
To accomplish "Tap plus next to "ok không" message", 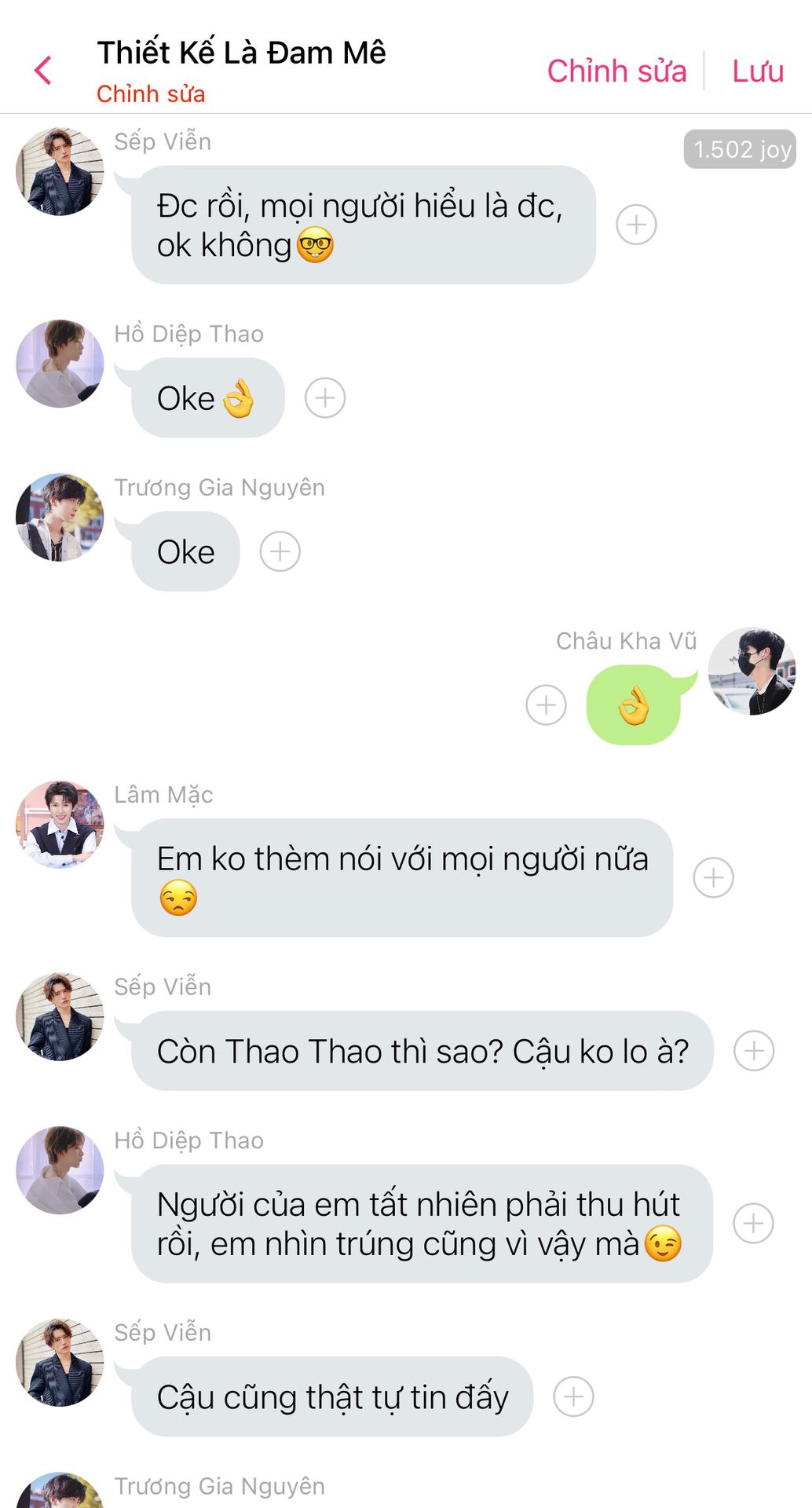I will coord(636,225).
